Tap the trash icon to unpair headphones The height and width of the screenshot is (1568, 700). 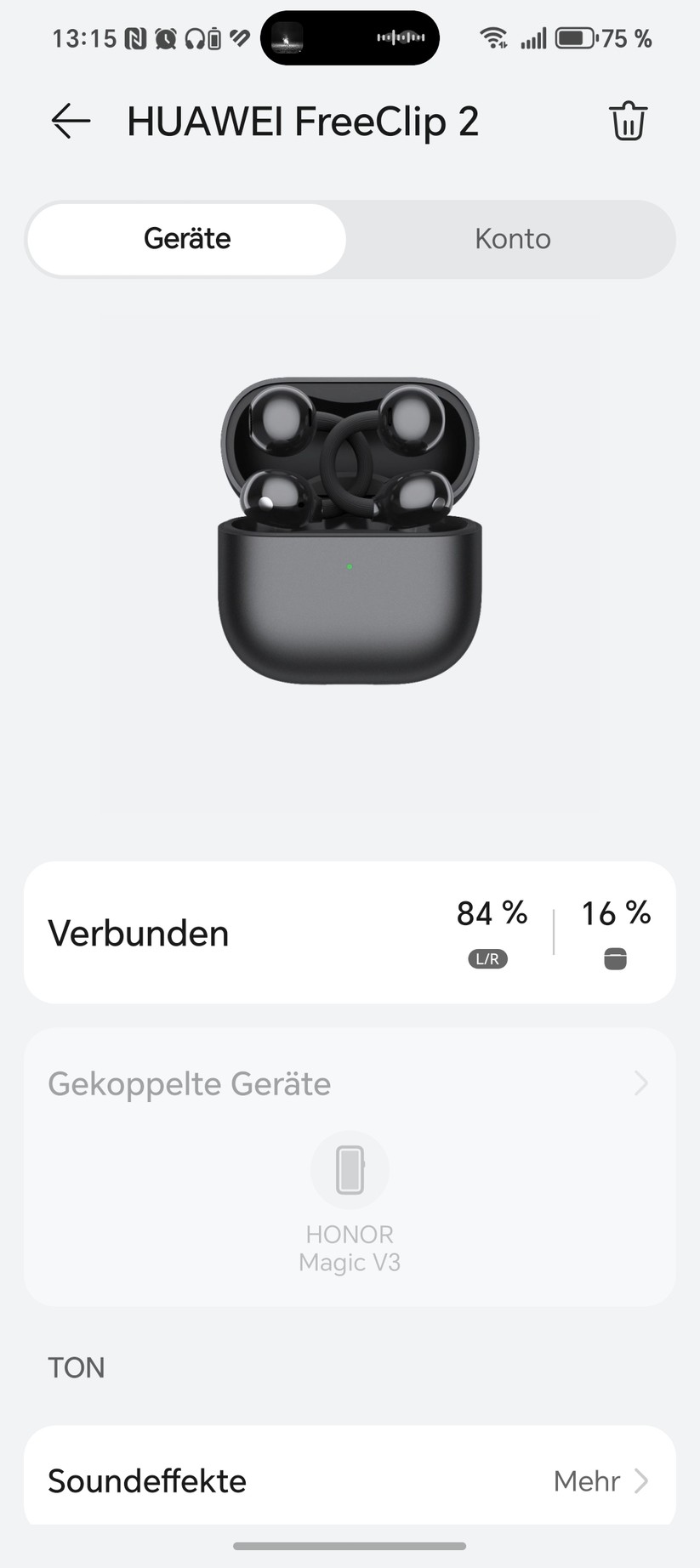629,121
